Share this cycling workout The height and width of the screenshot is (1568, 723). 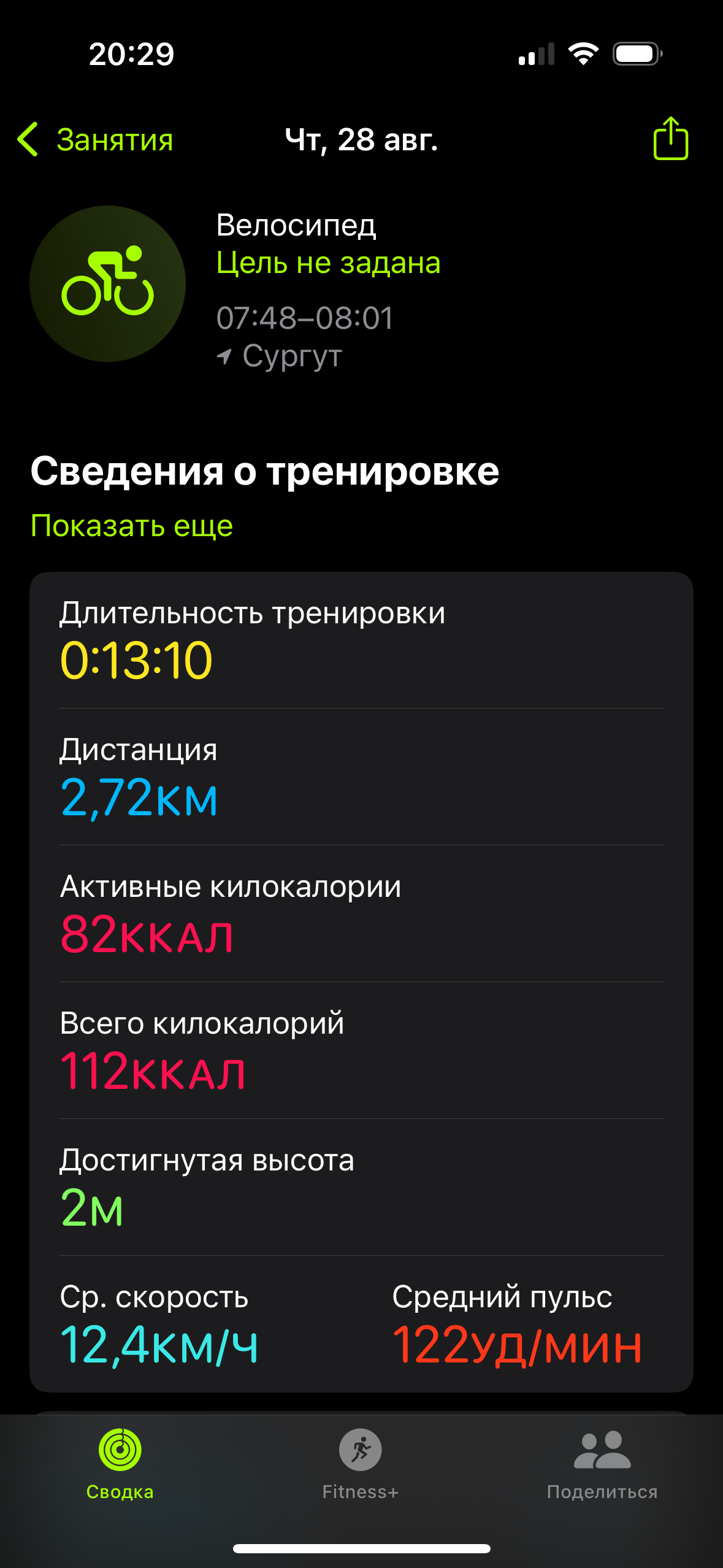pos(670,139)
